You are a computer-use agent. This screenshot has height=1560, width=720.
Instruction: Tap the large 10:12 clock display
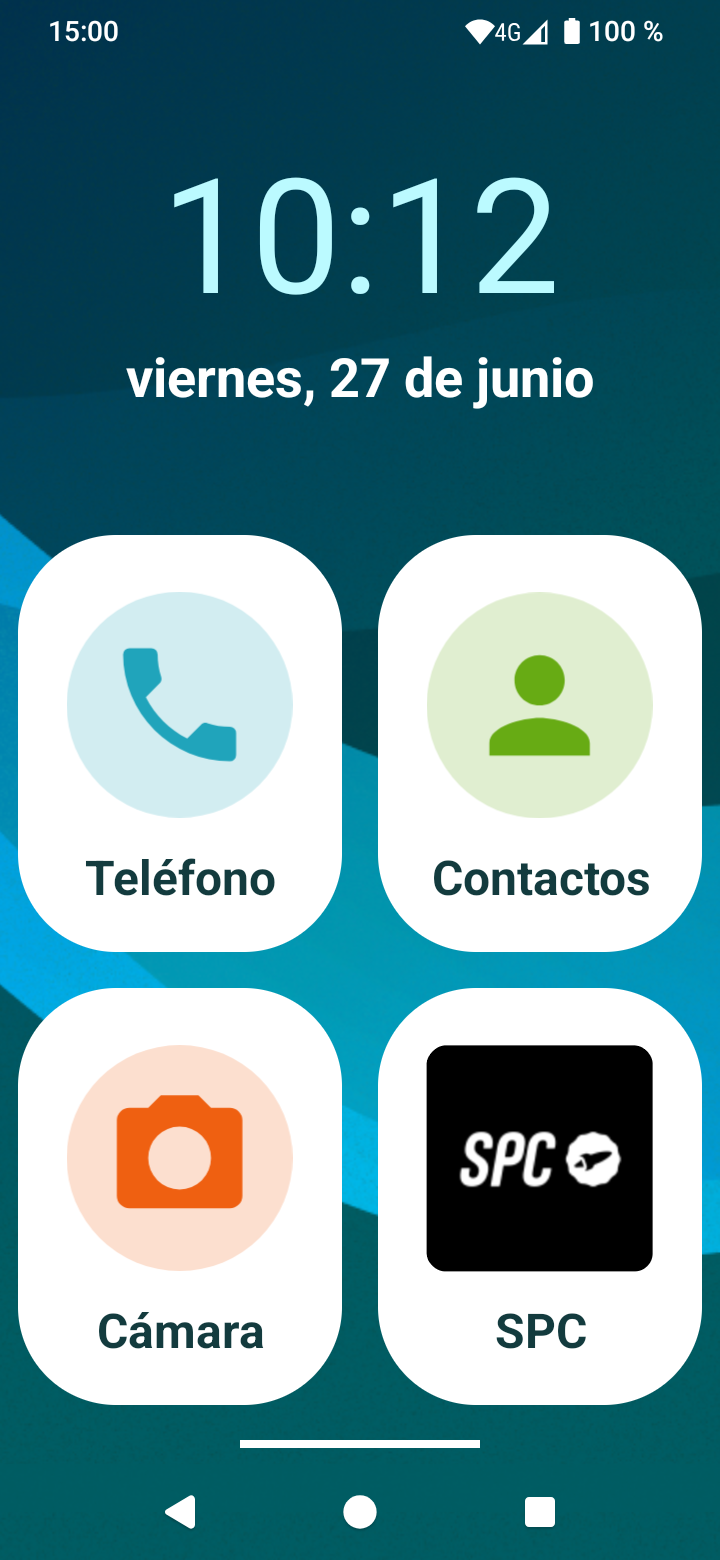point(360,237)
